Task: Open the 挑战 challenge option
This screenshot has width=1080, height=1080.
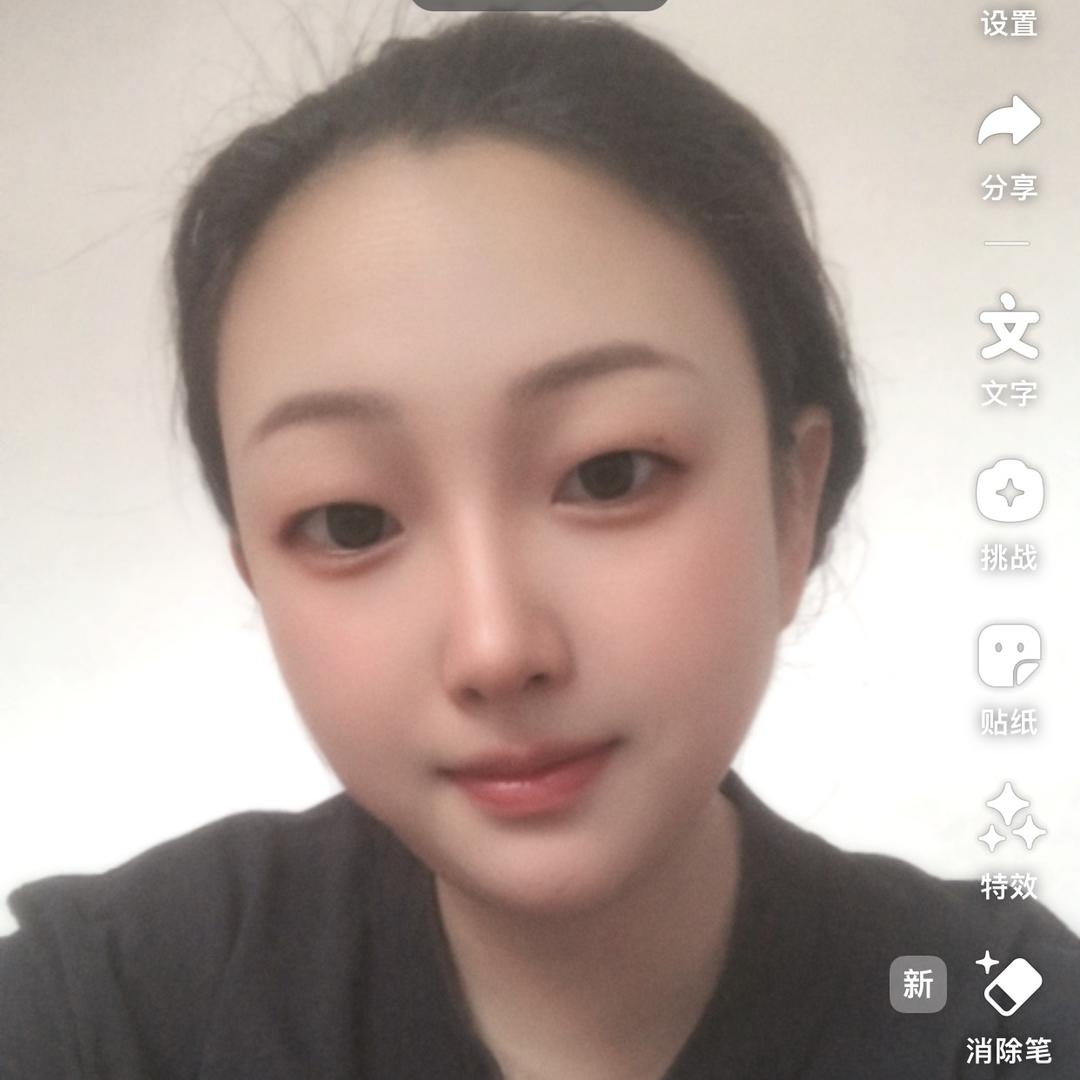Action: [x=1009, y=493]
